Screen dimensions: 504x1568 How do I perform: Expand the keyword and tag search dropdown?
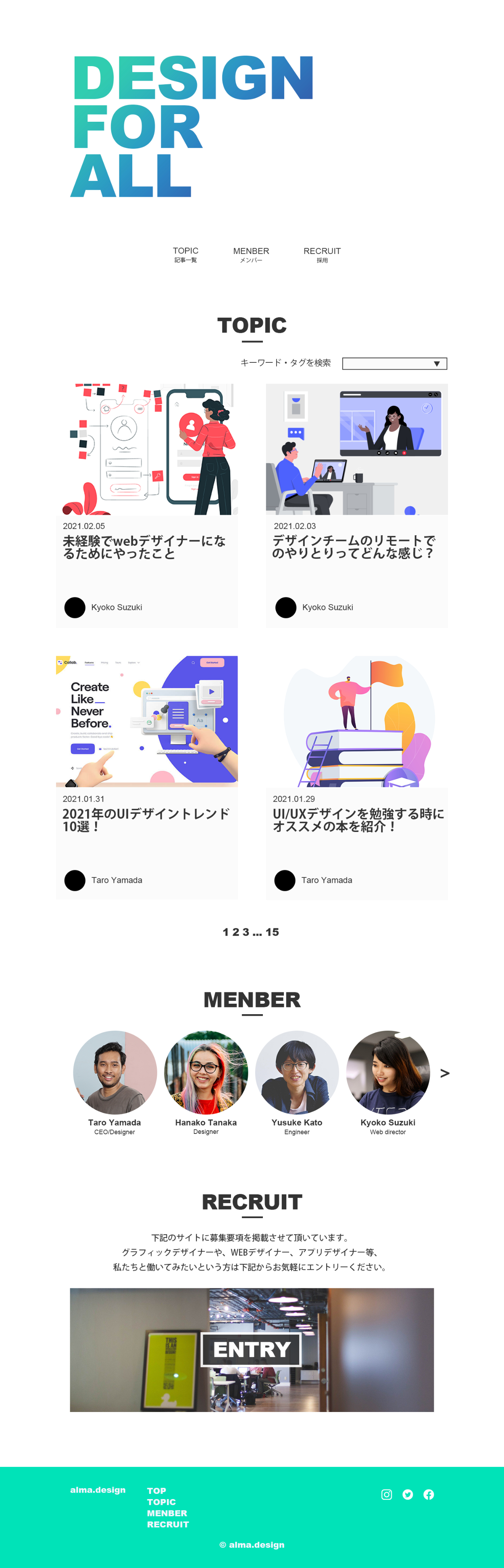click(x=394, y=364)
